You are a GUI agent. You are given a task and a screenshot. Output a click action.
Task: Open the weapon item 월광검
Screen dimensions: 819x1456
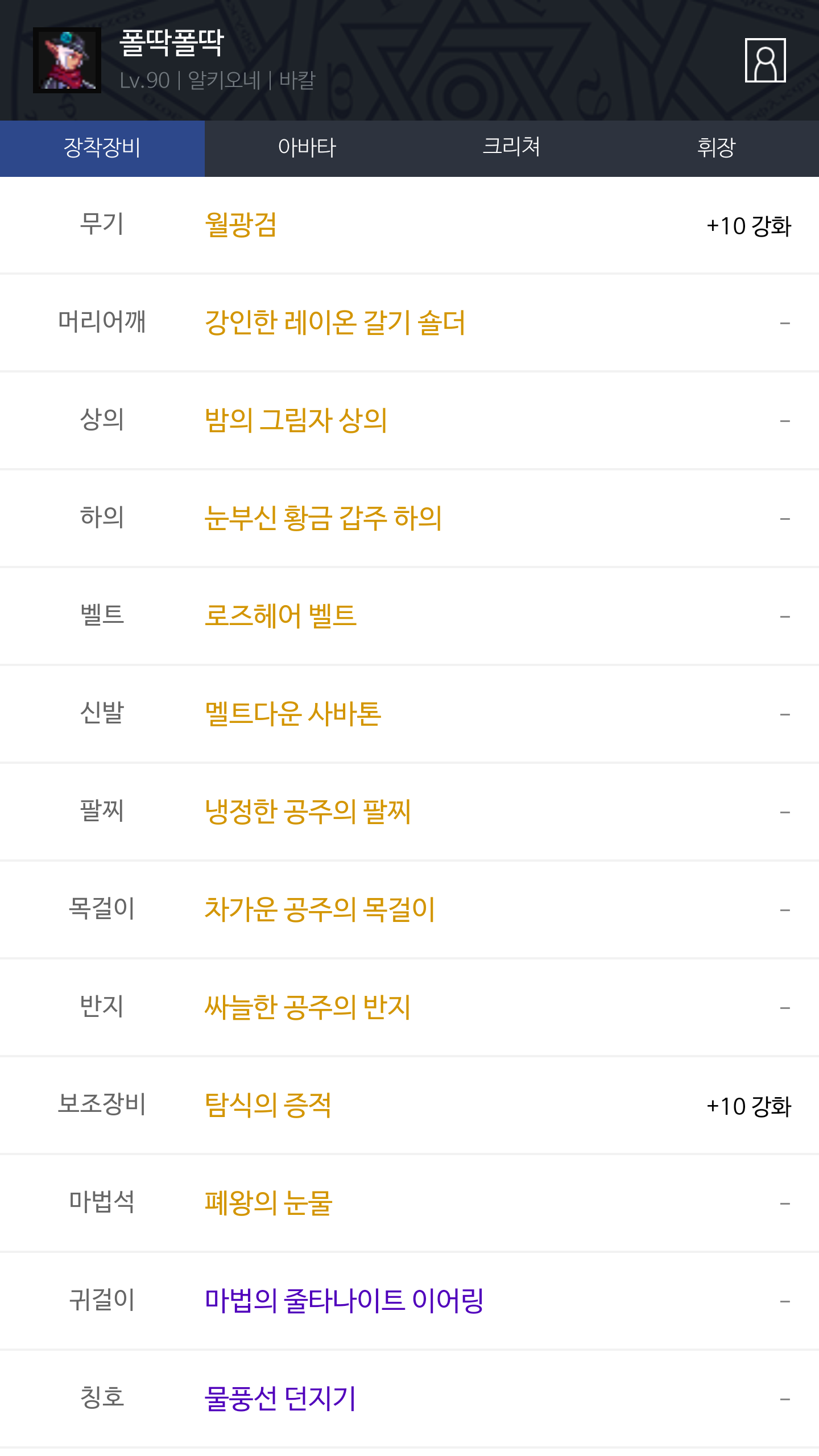[x=241, y=225]
